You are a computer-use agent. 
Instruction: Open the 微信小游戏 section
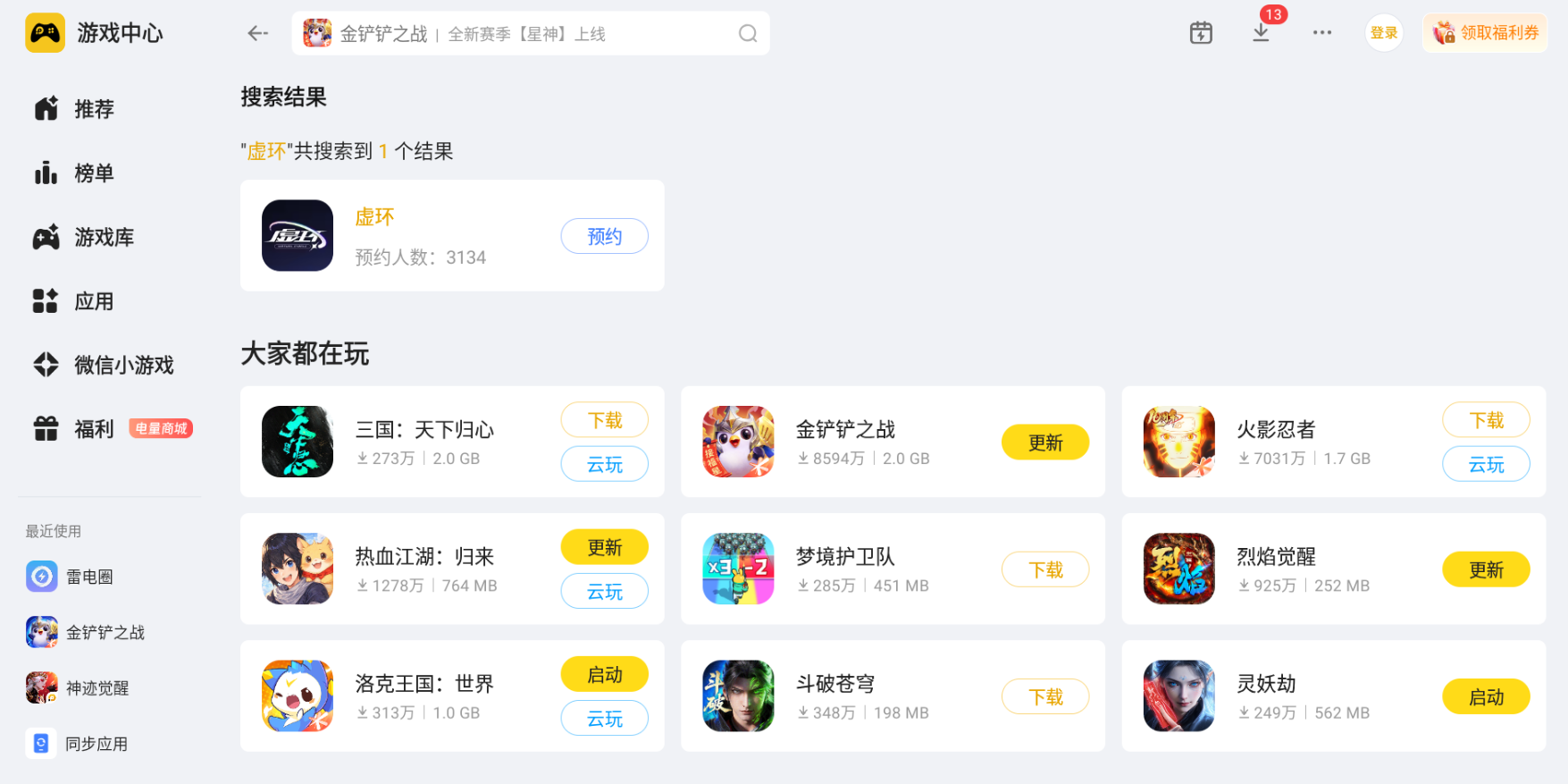point(122,365)
